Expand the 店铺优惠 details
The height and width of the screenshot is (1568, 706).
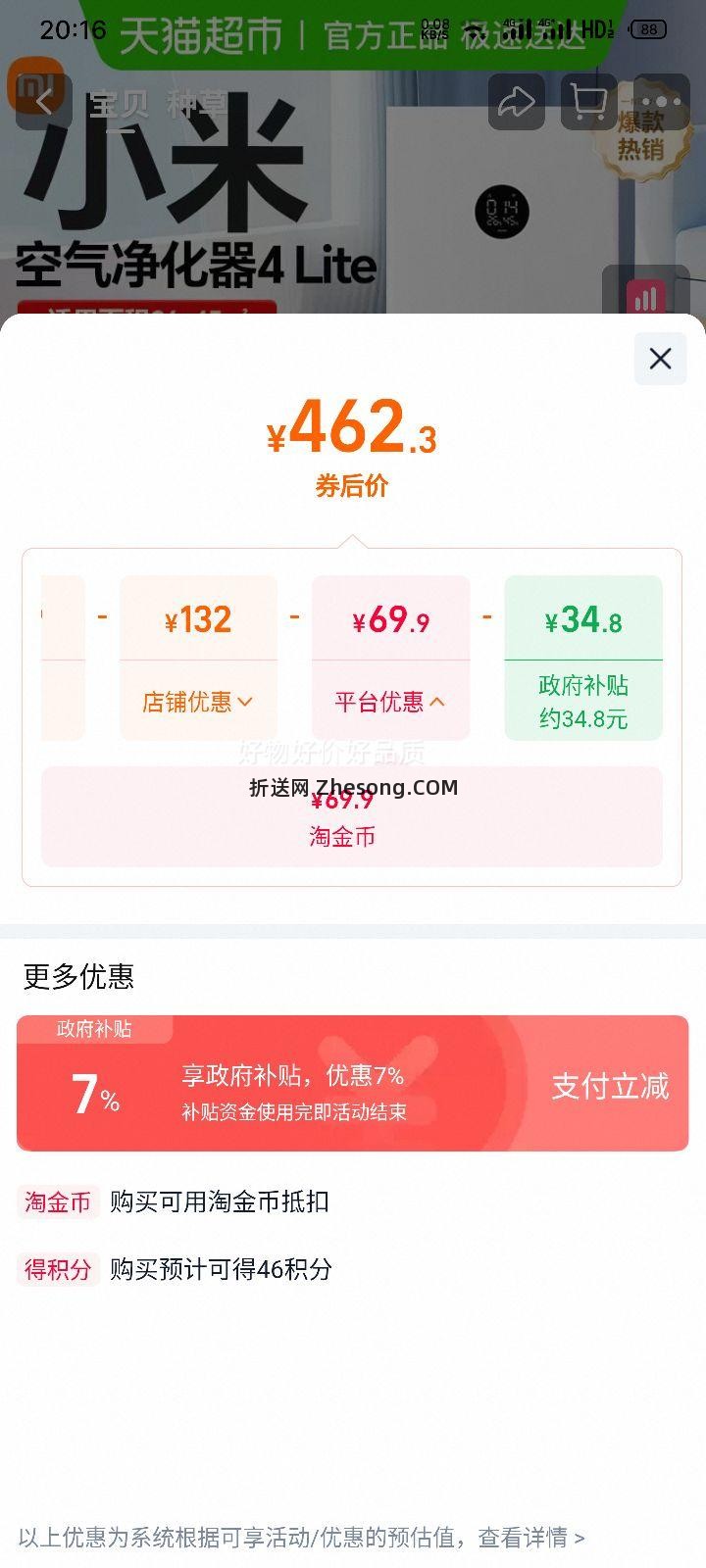tap(198, 702)
